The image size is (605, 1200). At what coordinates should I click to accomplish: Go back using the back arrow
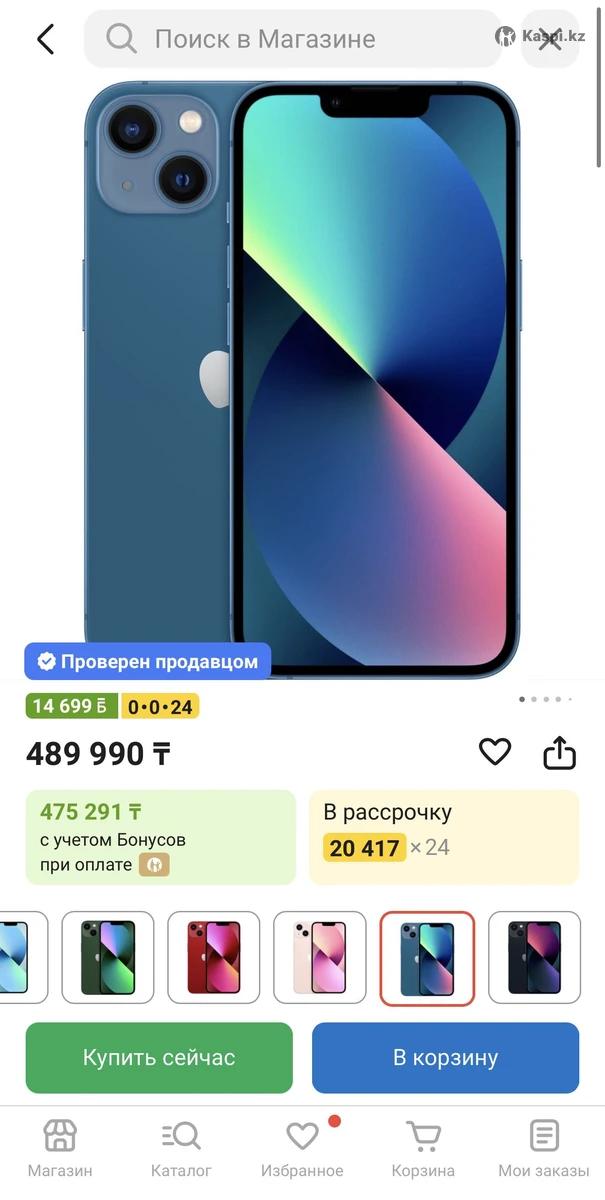45,39
